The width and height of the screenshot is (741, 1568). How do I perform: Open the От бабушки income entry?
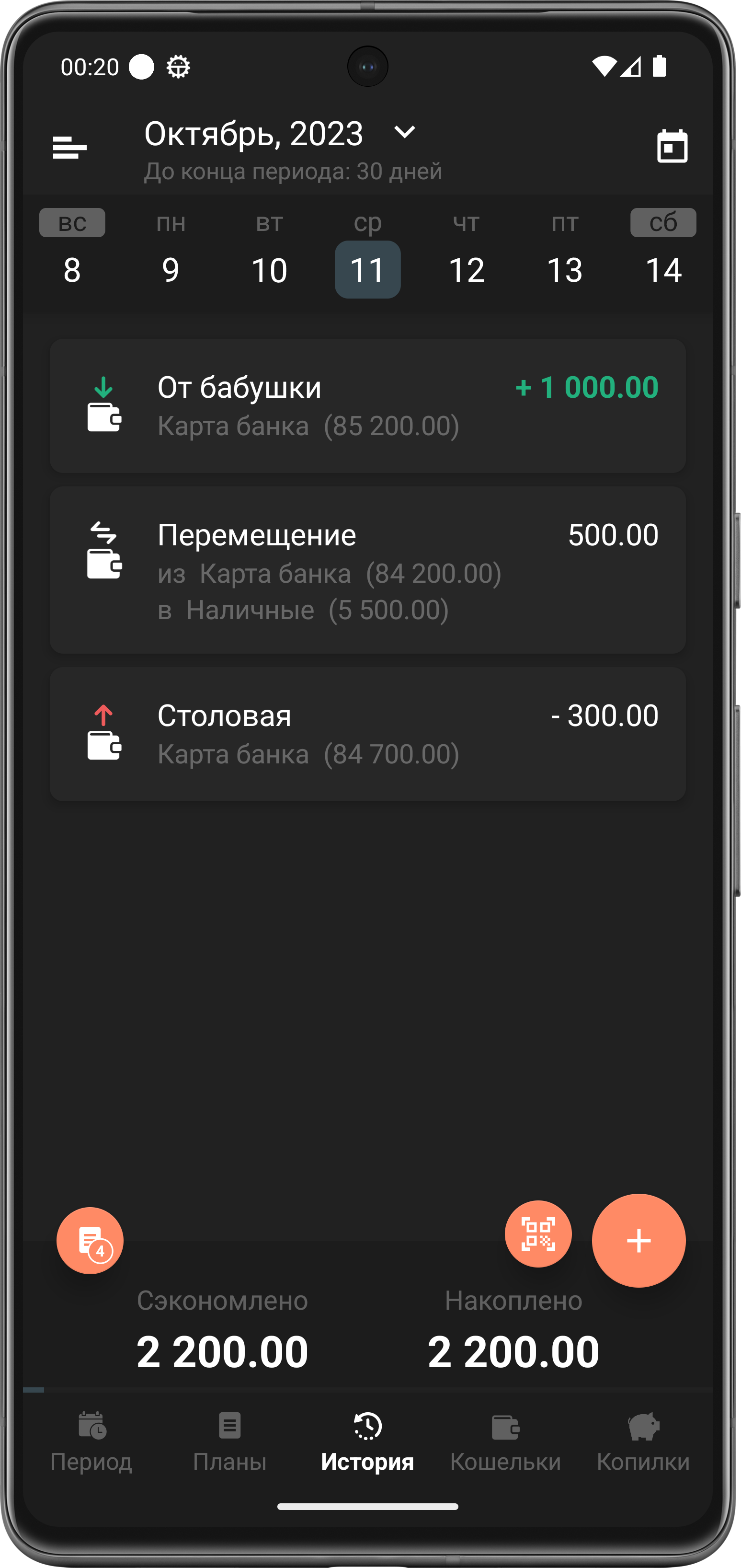tap(367, 405)
